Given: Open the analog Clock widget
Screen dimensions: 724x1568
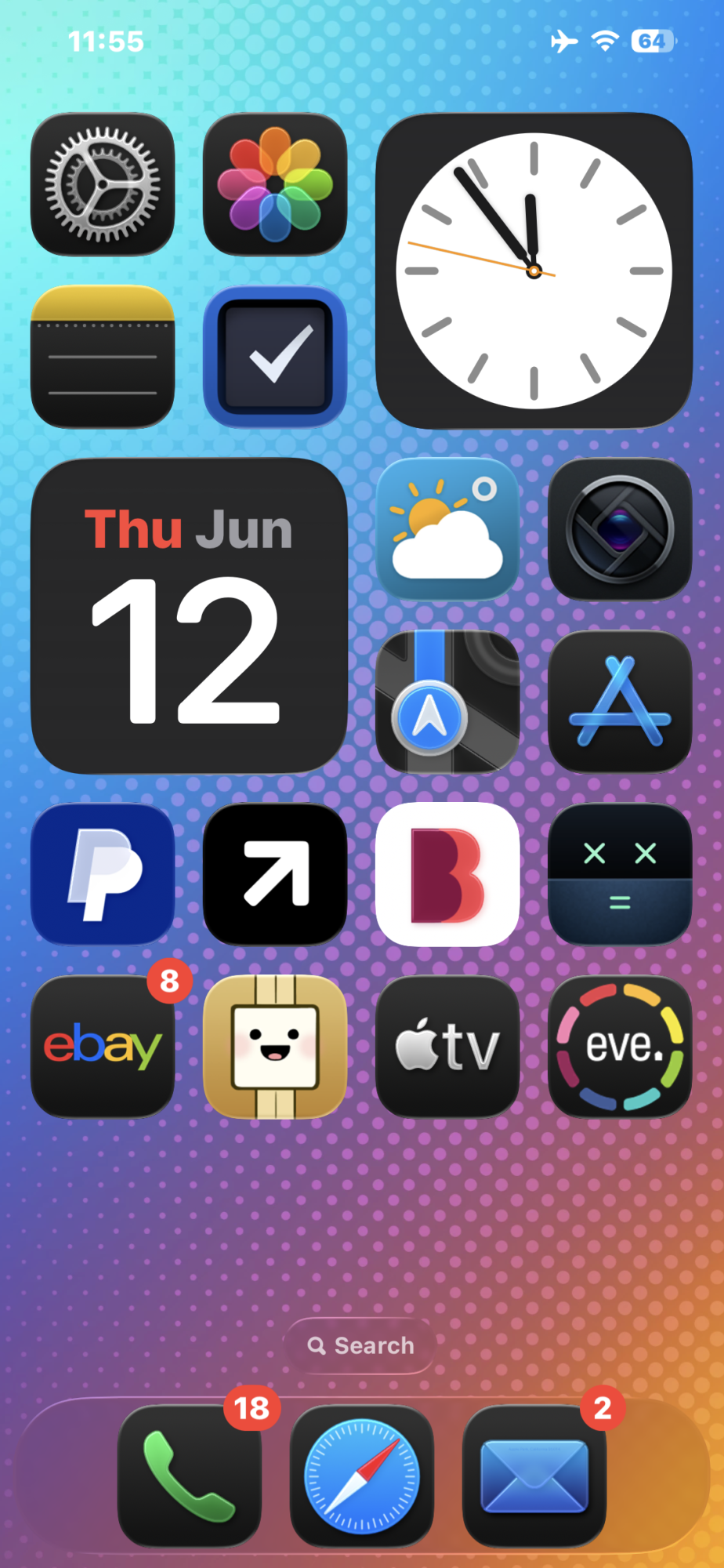Looking at the screenshot, I should 534,270.
